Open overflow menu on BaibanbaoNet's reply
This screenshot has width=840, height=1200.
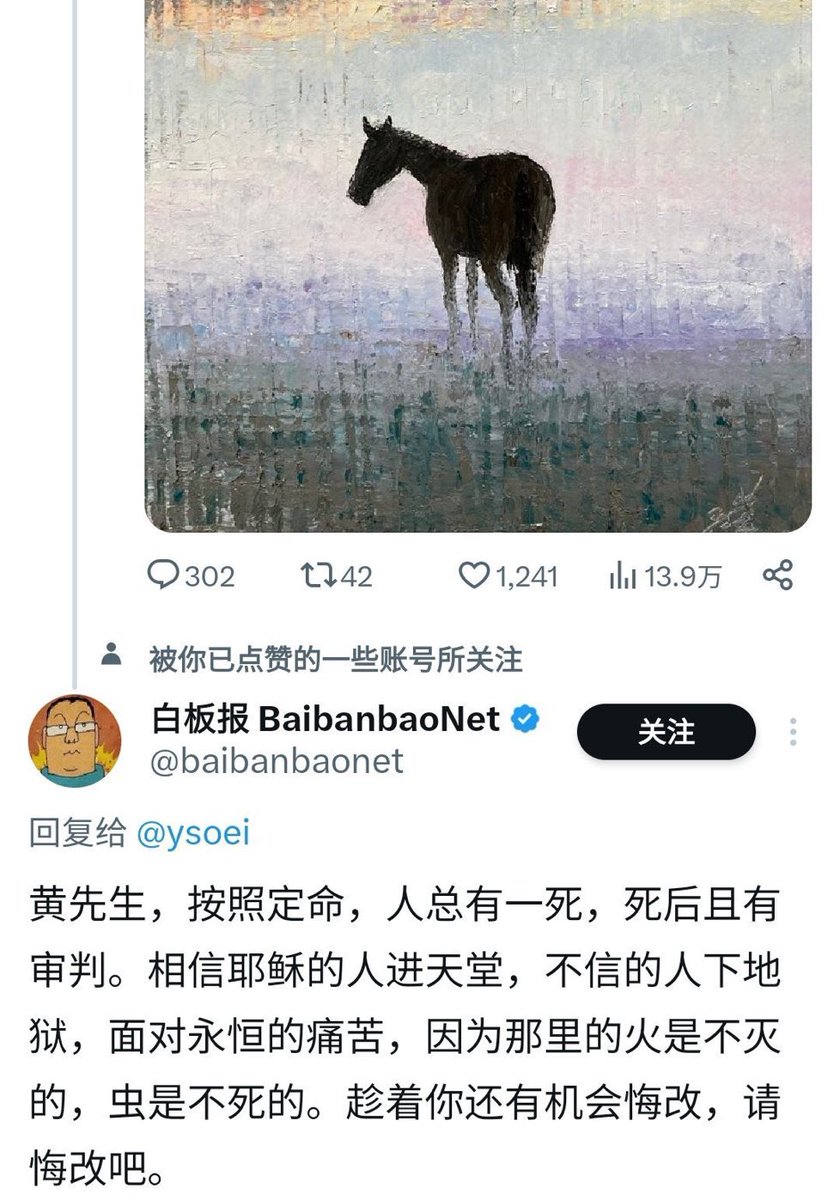point(793,732)
